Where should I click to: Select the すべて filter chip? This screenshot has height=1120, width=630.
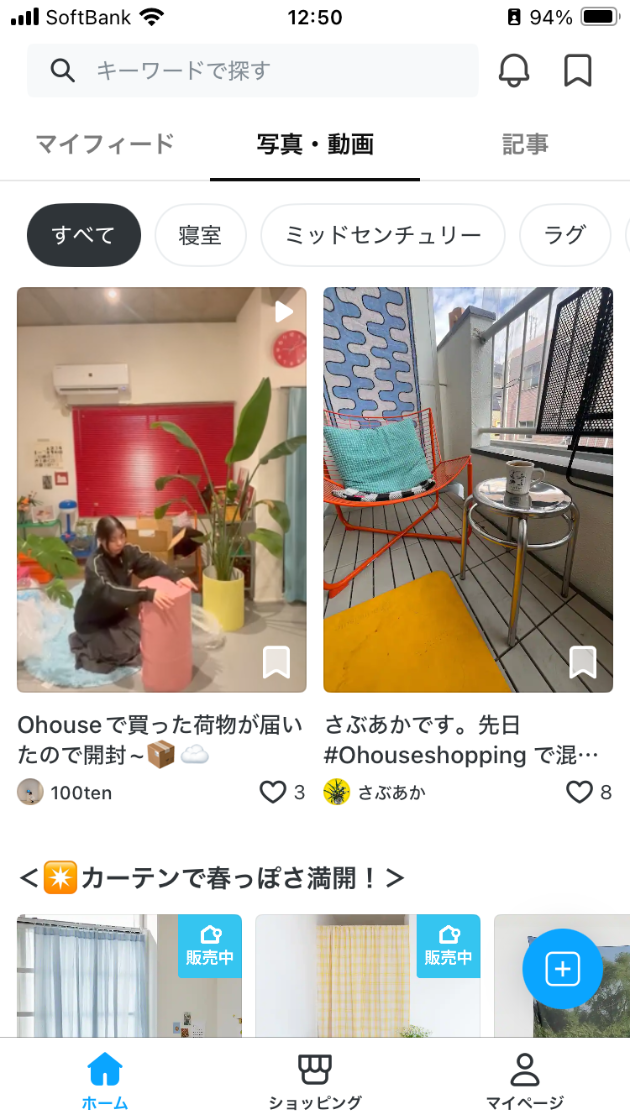coord(84,235)
